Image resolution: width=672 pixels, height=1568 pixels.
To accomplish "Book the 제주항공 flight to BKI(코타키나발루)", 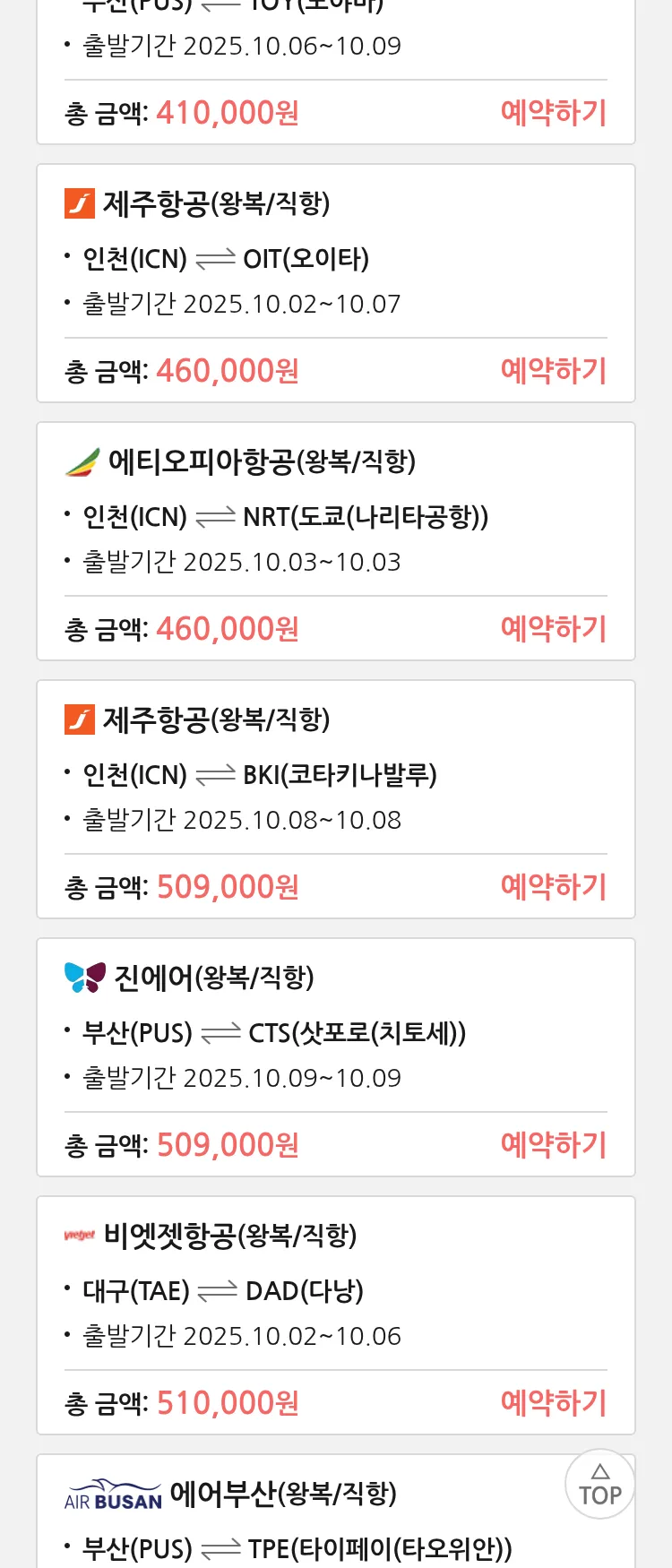I will tap(553, 887).
